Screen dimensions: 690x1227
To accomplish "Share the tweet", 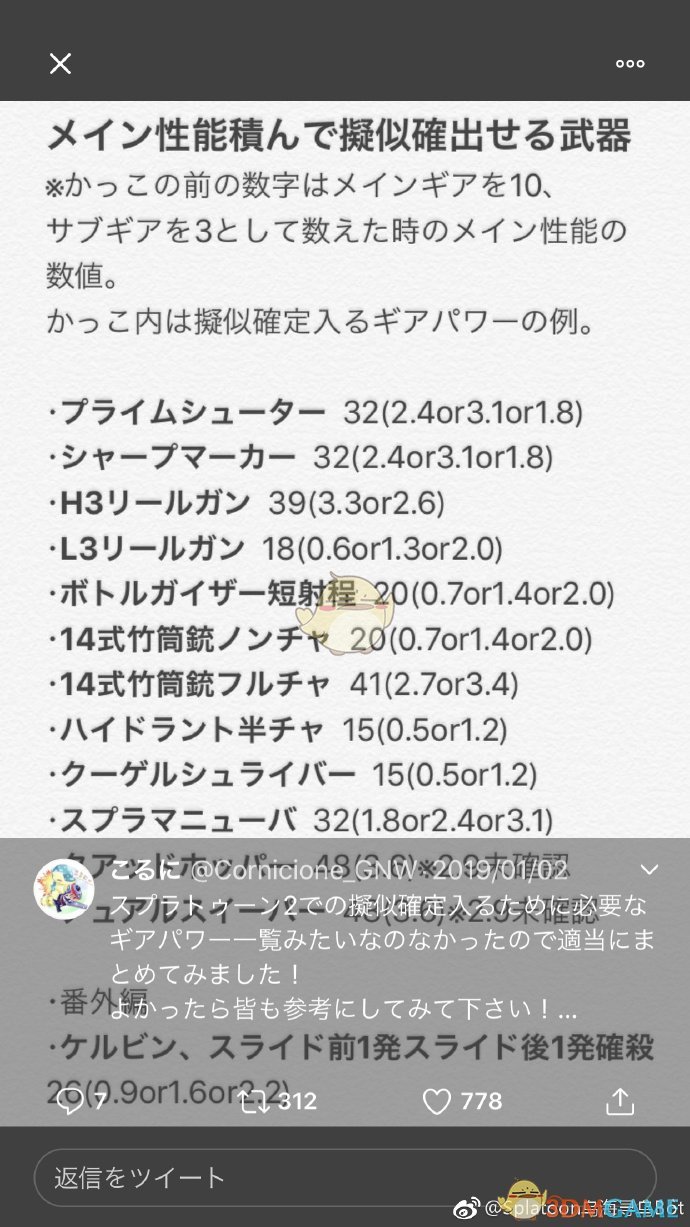I will point(621,1101).
